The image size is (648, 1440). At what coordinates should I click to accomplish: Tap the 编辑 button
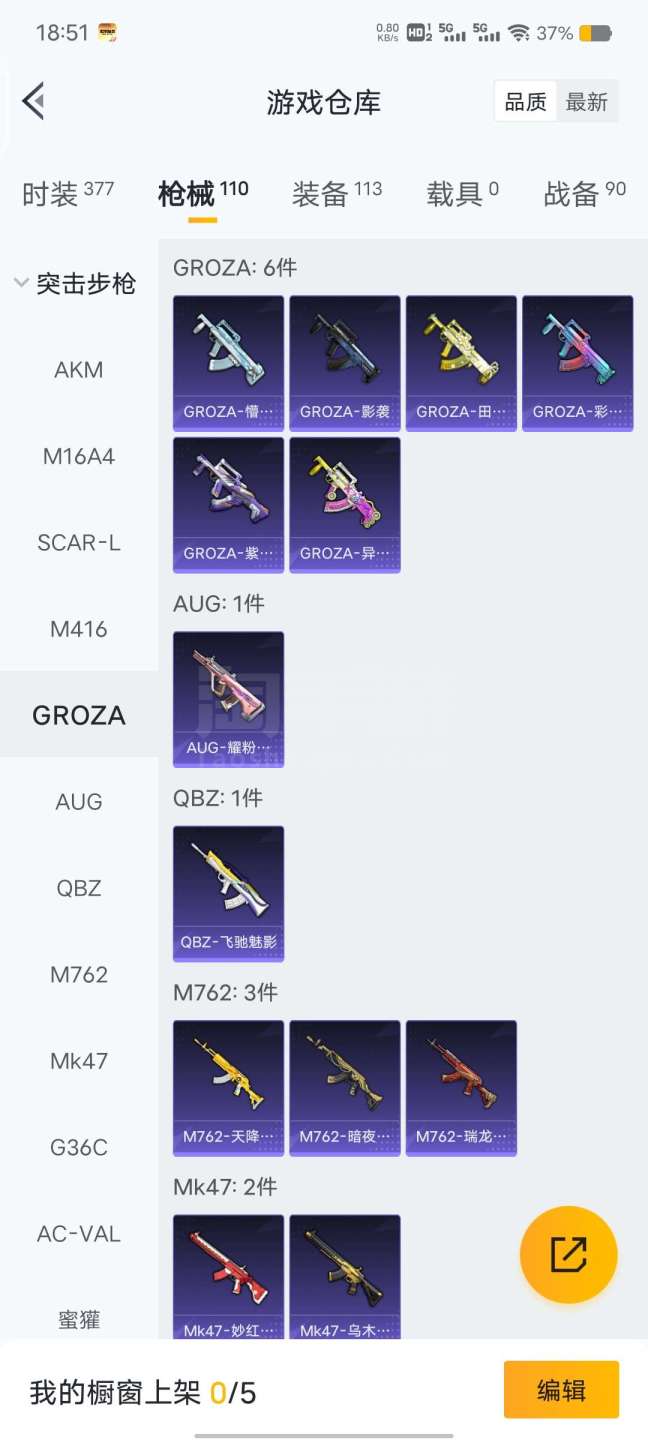[x=561, y=1390]
